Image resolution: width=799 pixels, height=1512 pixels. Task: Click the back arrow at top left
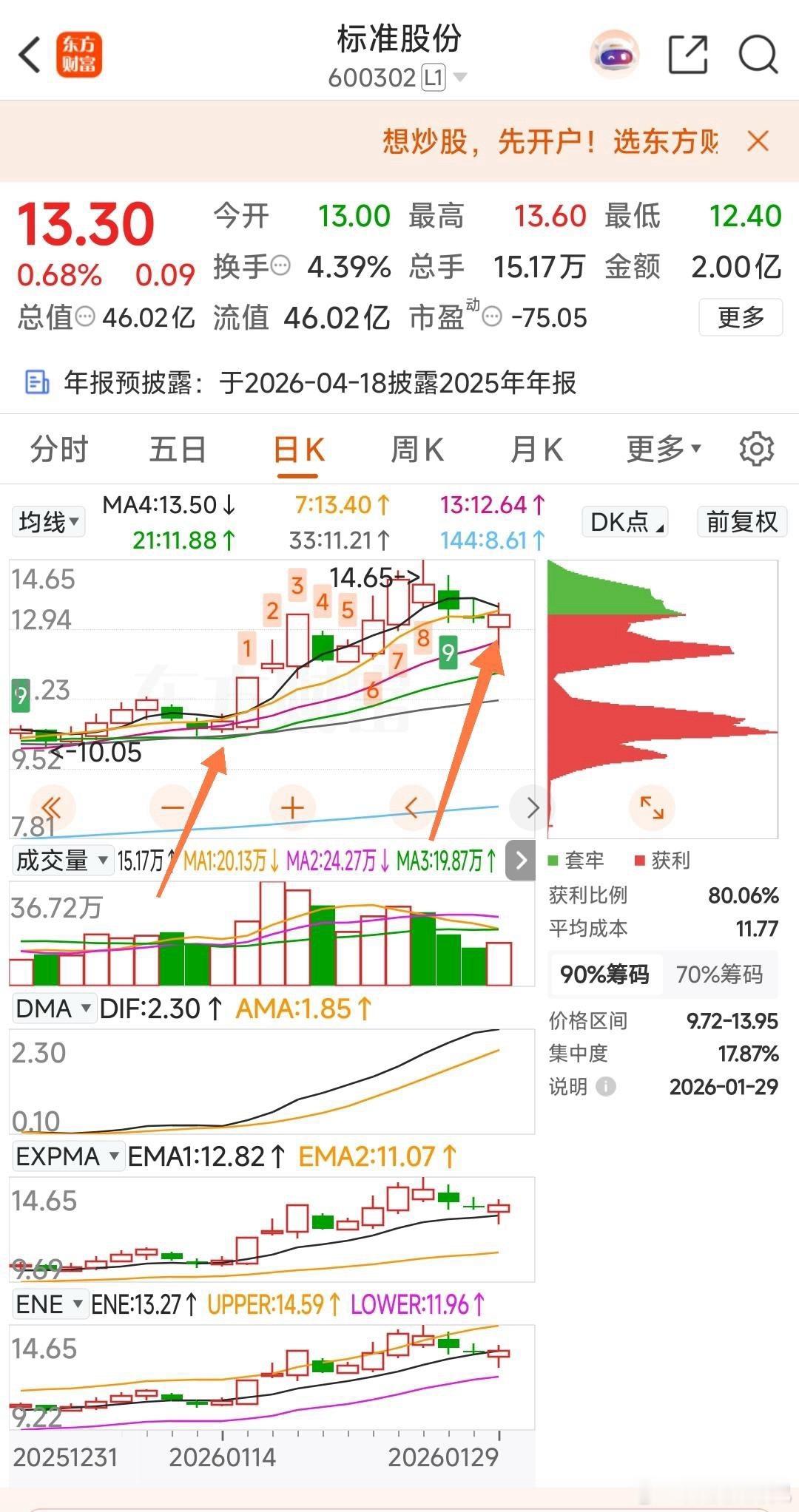point(29,53)
